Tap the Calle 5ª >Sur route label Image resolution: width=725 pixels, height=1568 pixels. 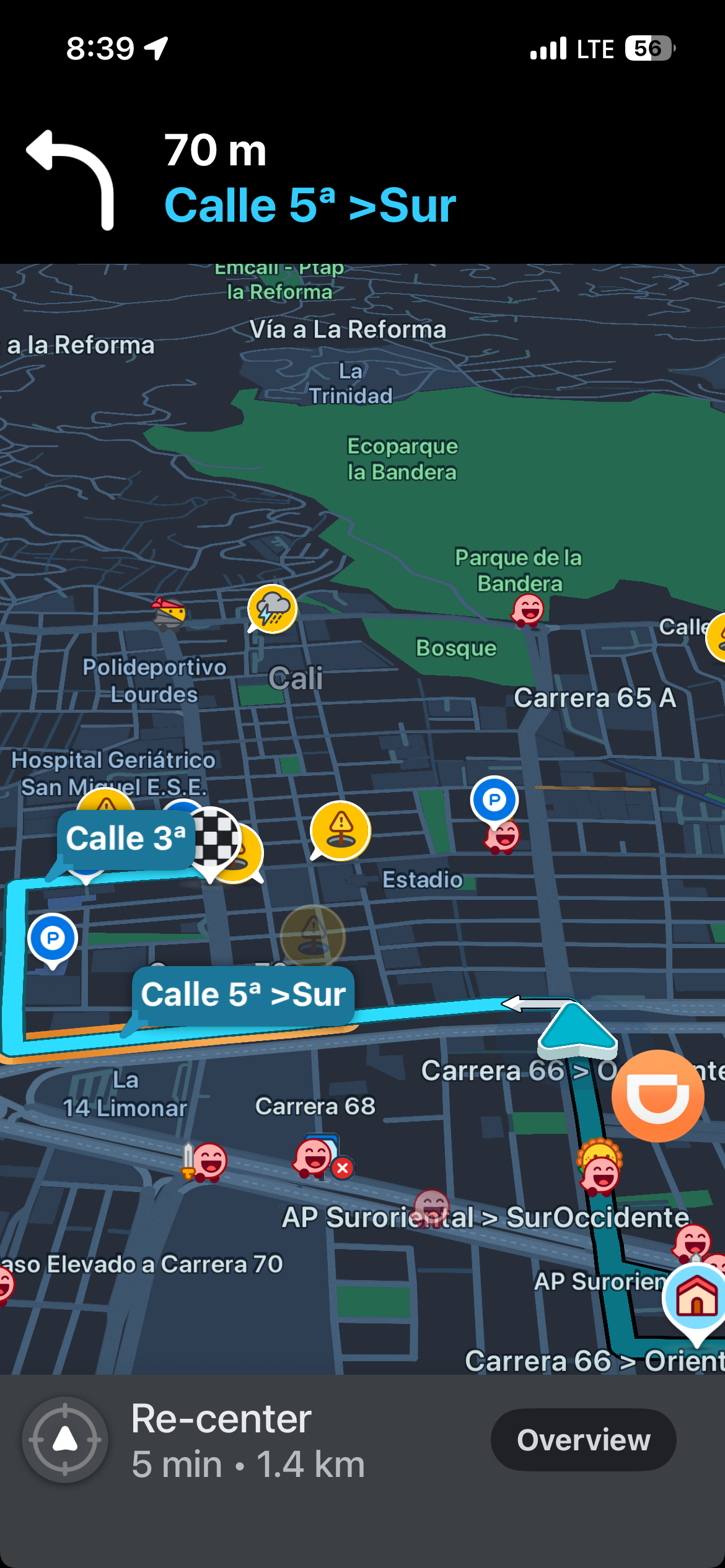click(243, 995)
